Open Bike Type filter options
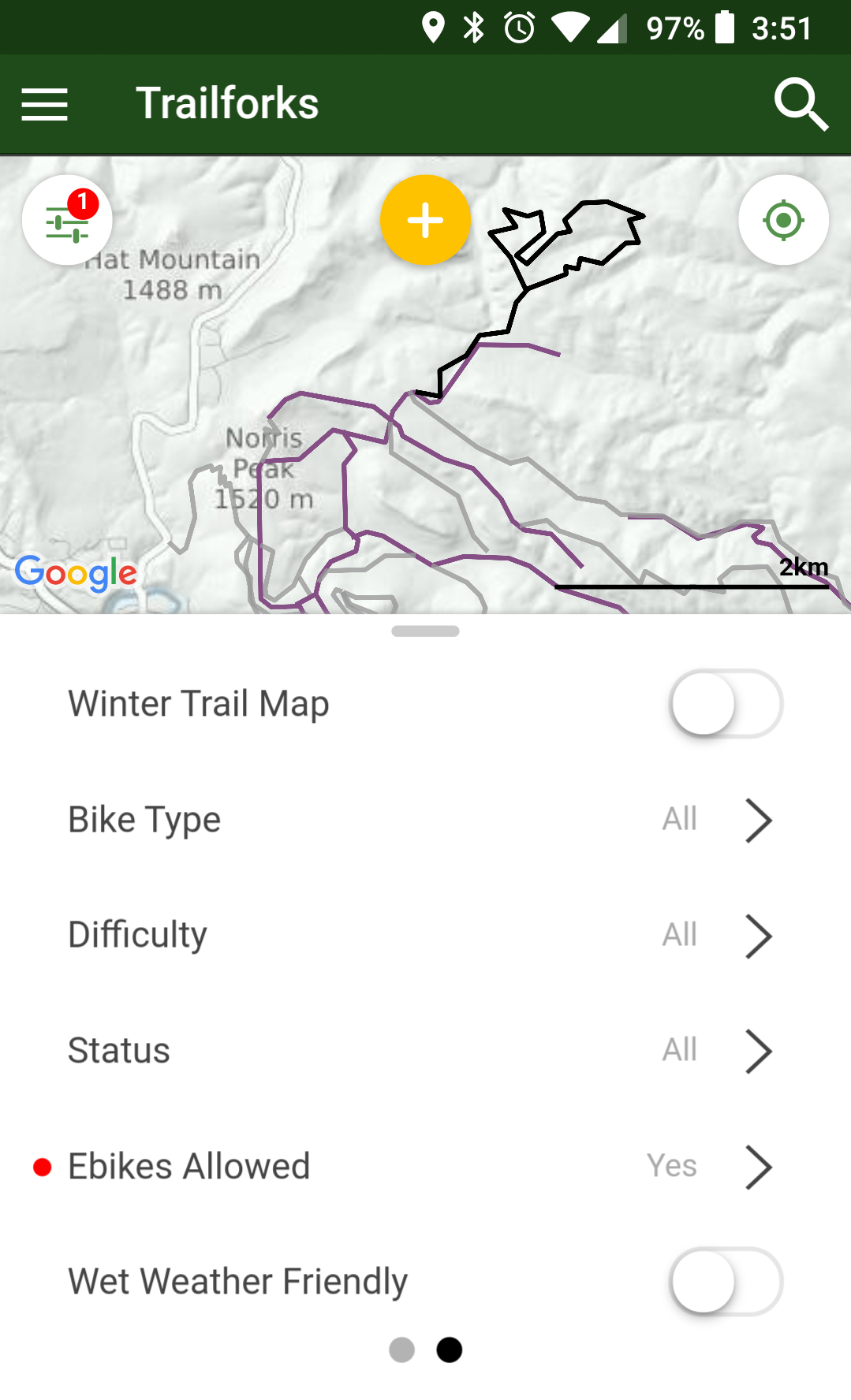Viewport: 851px width, 1400px height. [426, 820]
